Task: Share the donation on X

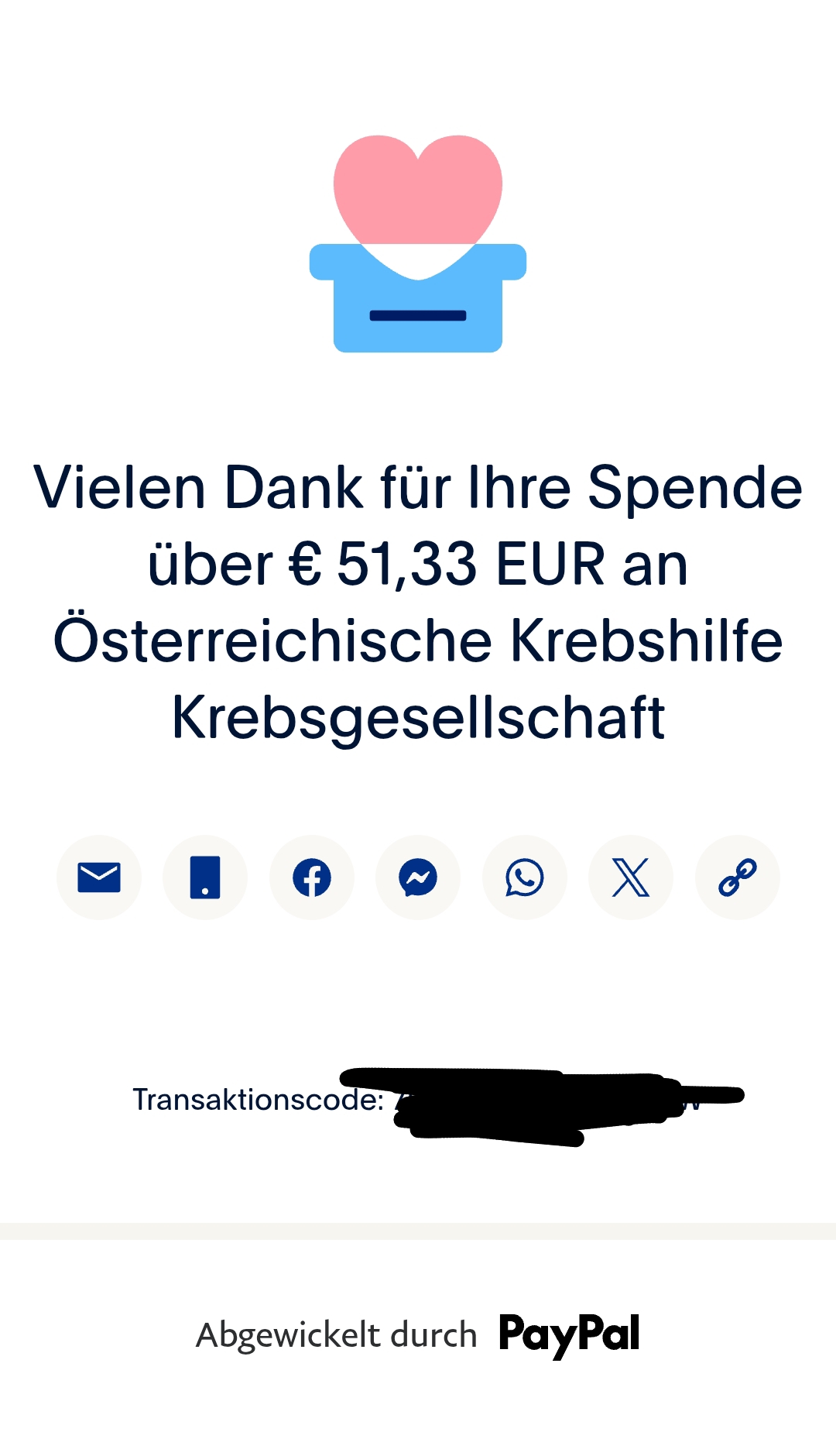Action: (631, 877)
